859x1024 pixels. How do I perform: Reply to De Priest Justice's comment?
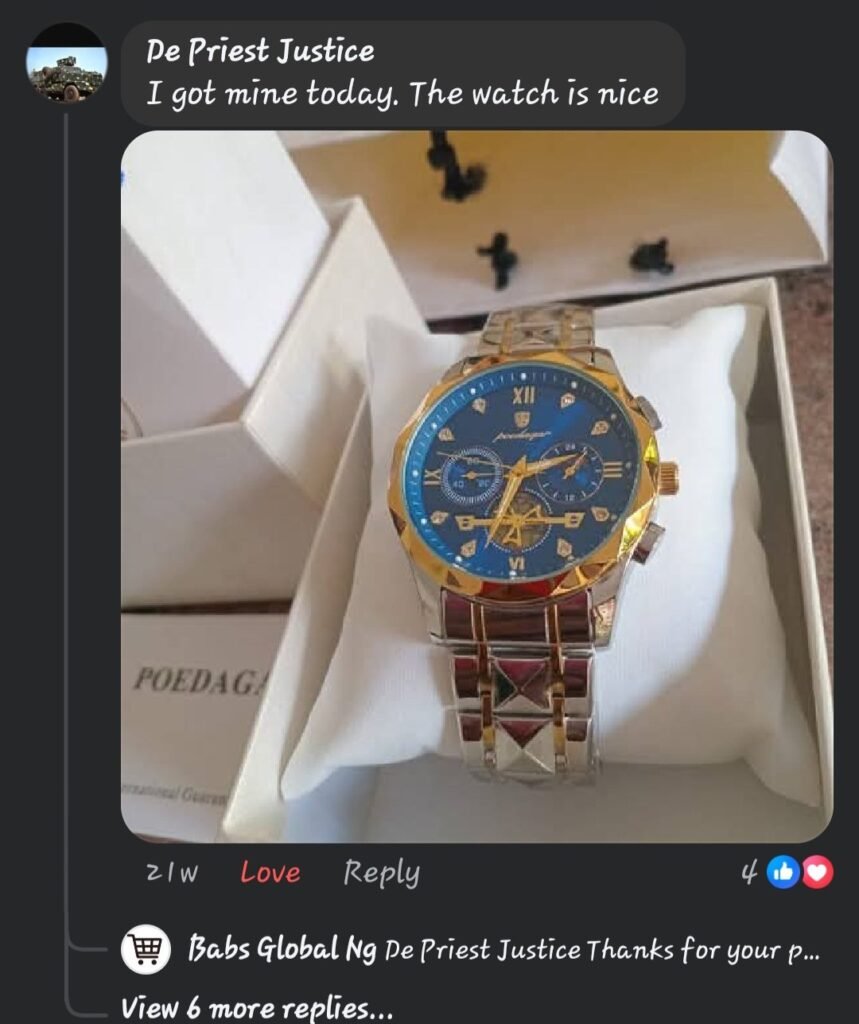click(x=381, y=873)
